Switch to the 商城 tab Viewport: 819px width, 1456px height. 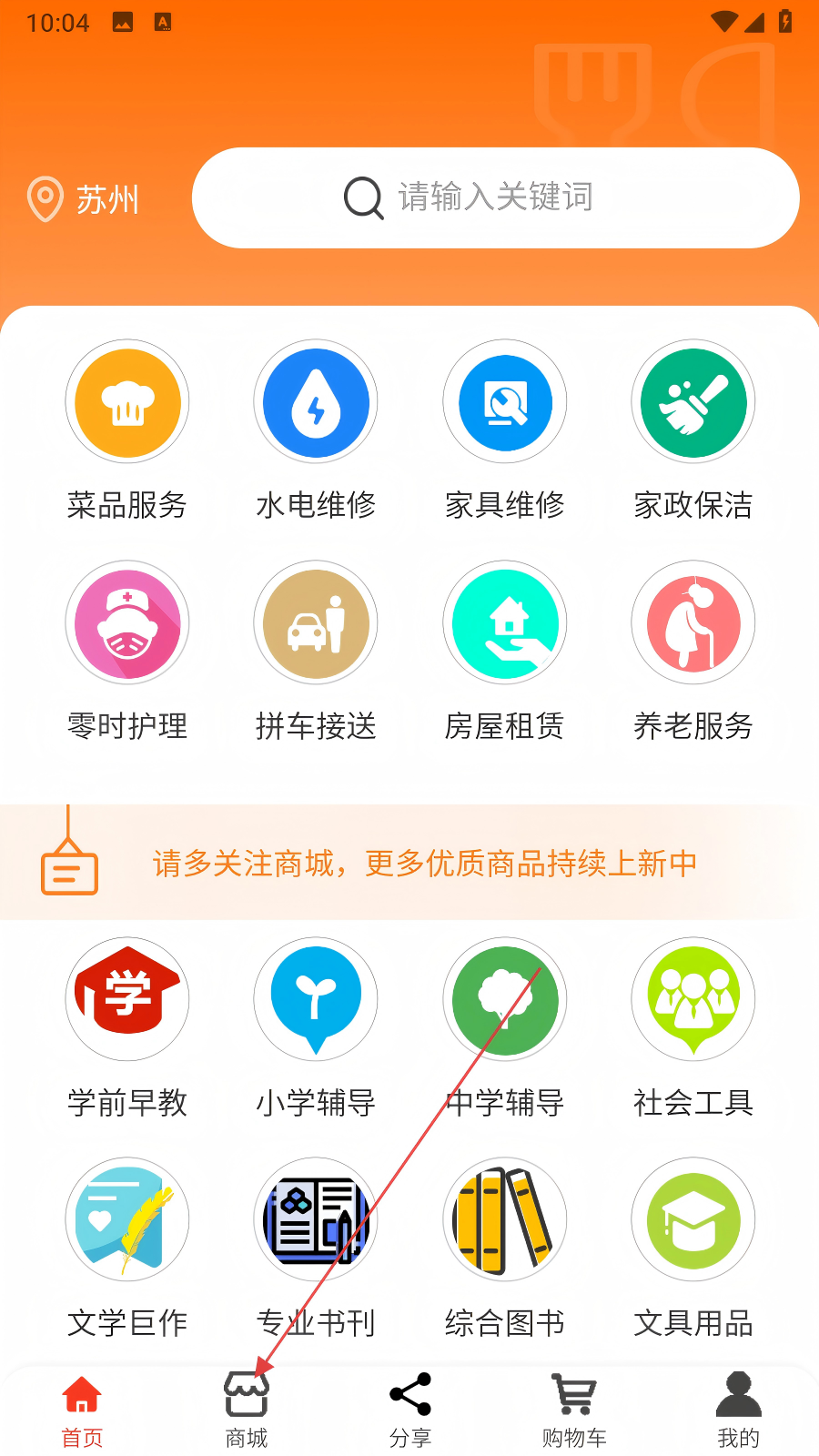tap(247, 1410)
